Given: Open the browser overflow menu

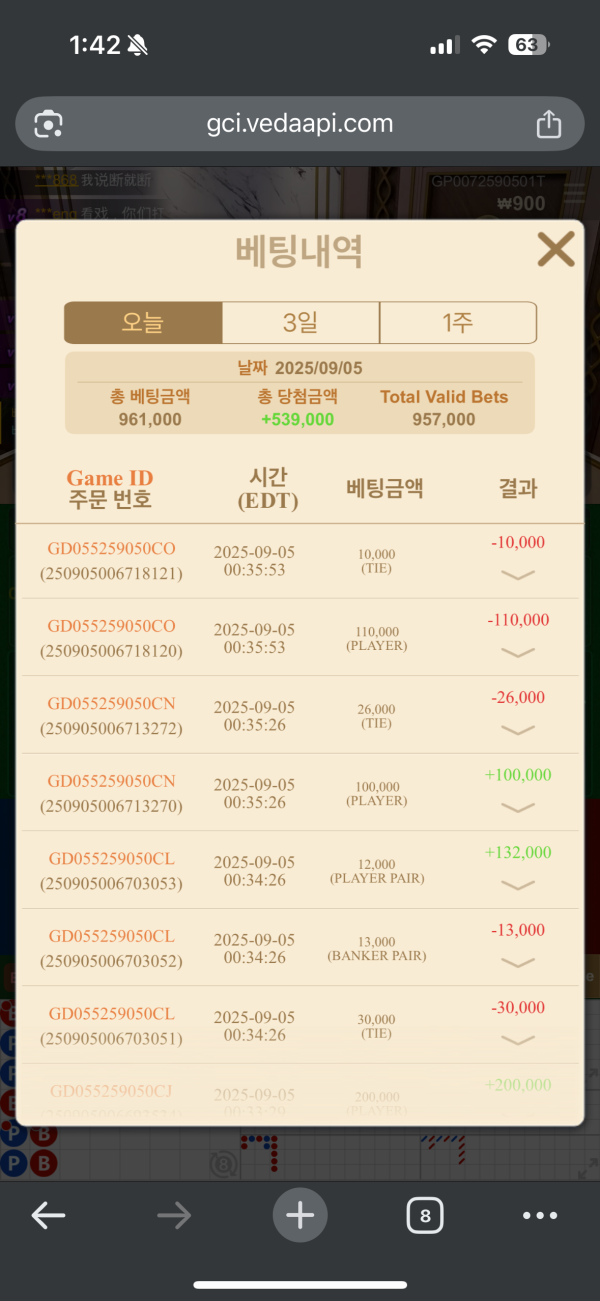Looking at the screenshot, I should [540, 1216].
